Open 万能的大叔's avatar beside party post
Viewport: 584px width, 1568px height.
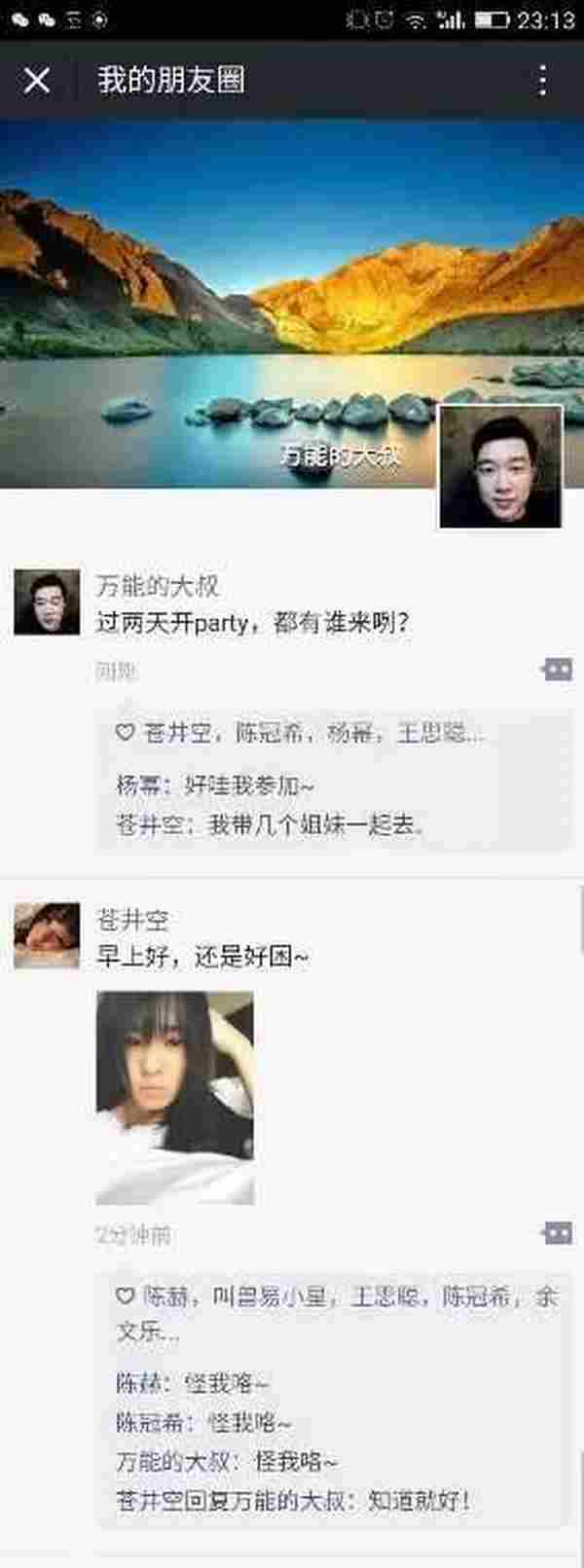(47, 602)
